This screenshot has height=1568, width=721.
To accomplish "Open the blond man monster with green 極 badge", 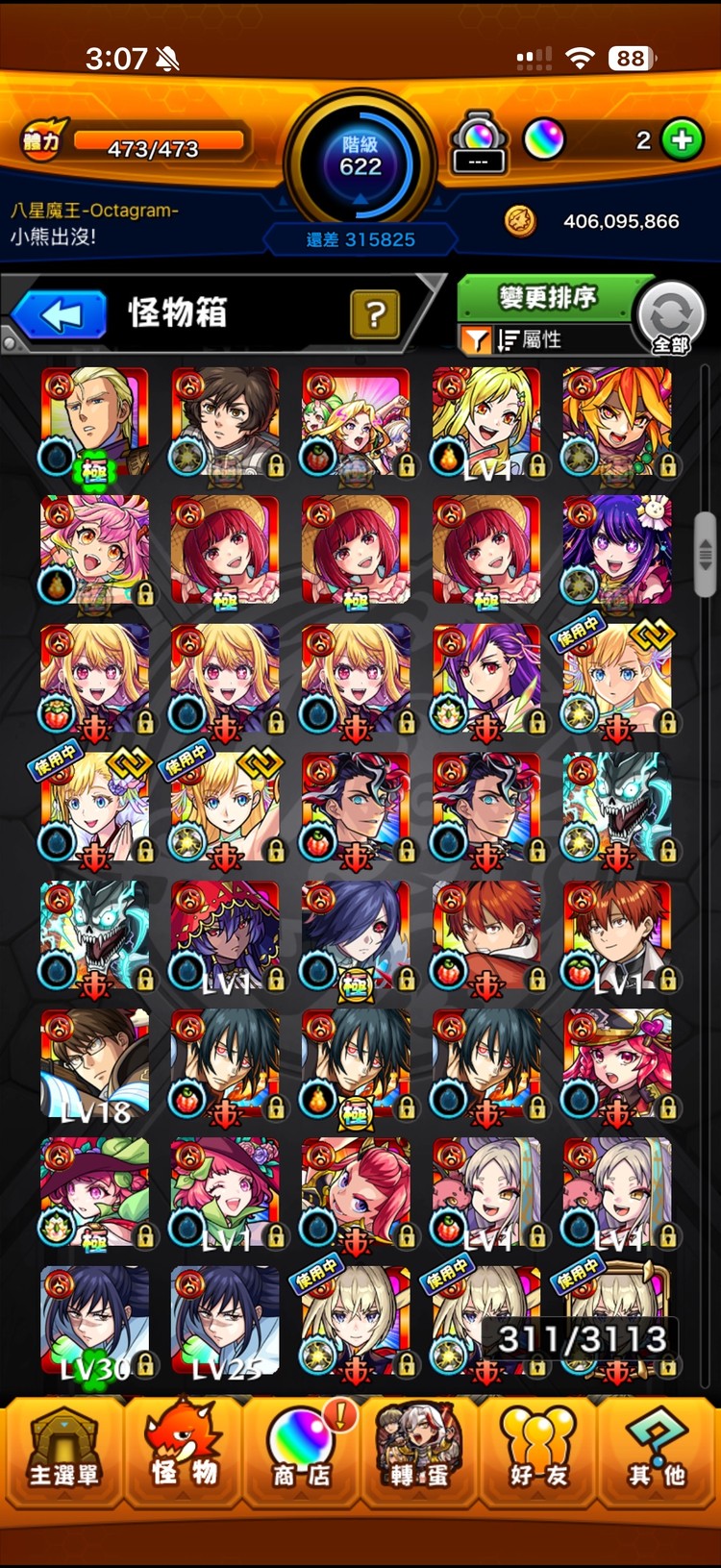I will [94, 423].
